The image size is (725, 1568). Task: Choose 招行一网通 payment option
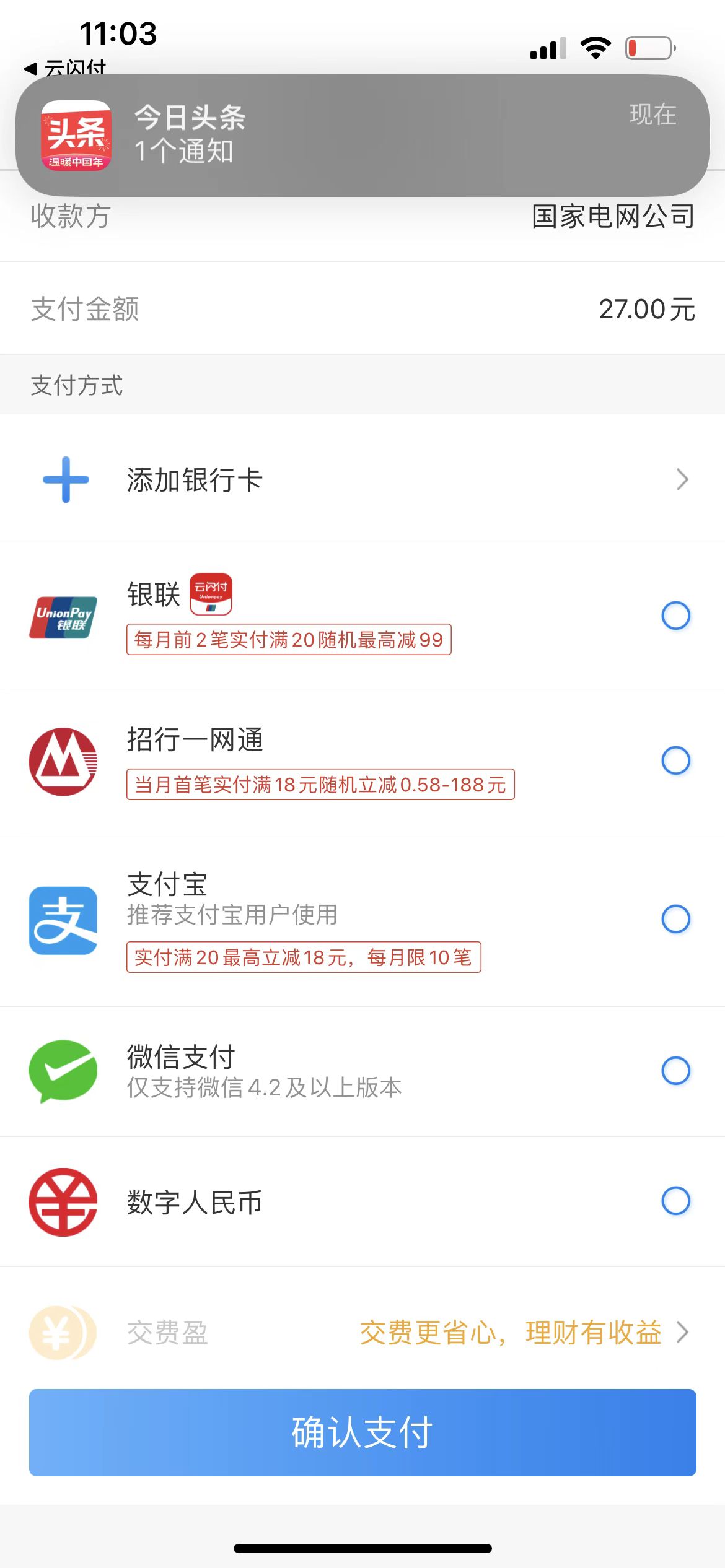tap(362, 761)
